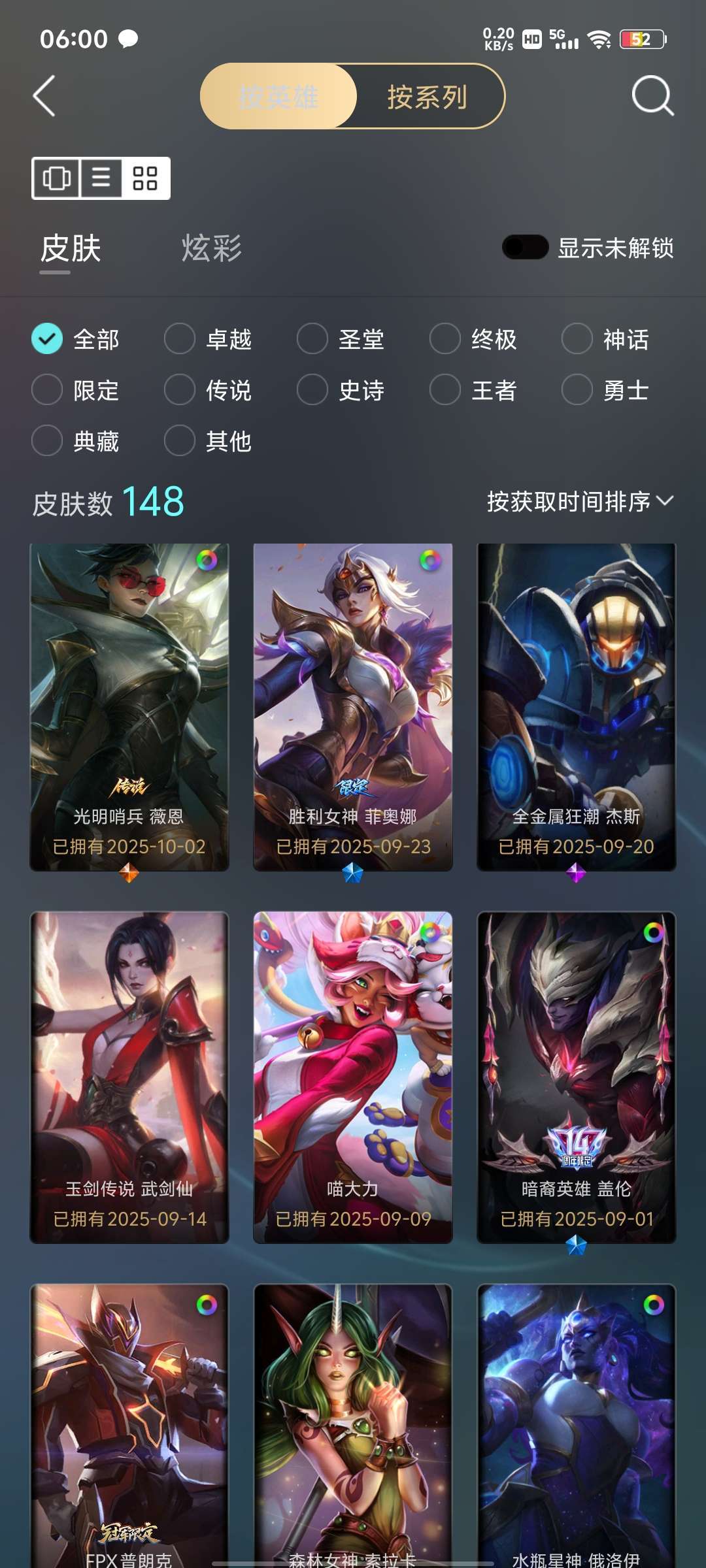
Task: Open skin 喵大力
Action: click(x=353, y=1077)
